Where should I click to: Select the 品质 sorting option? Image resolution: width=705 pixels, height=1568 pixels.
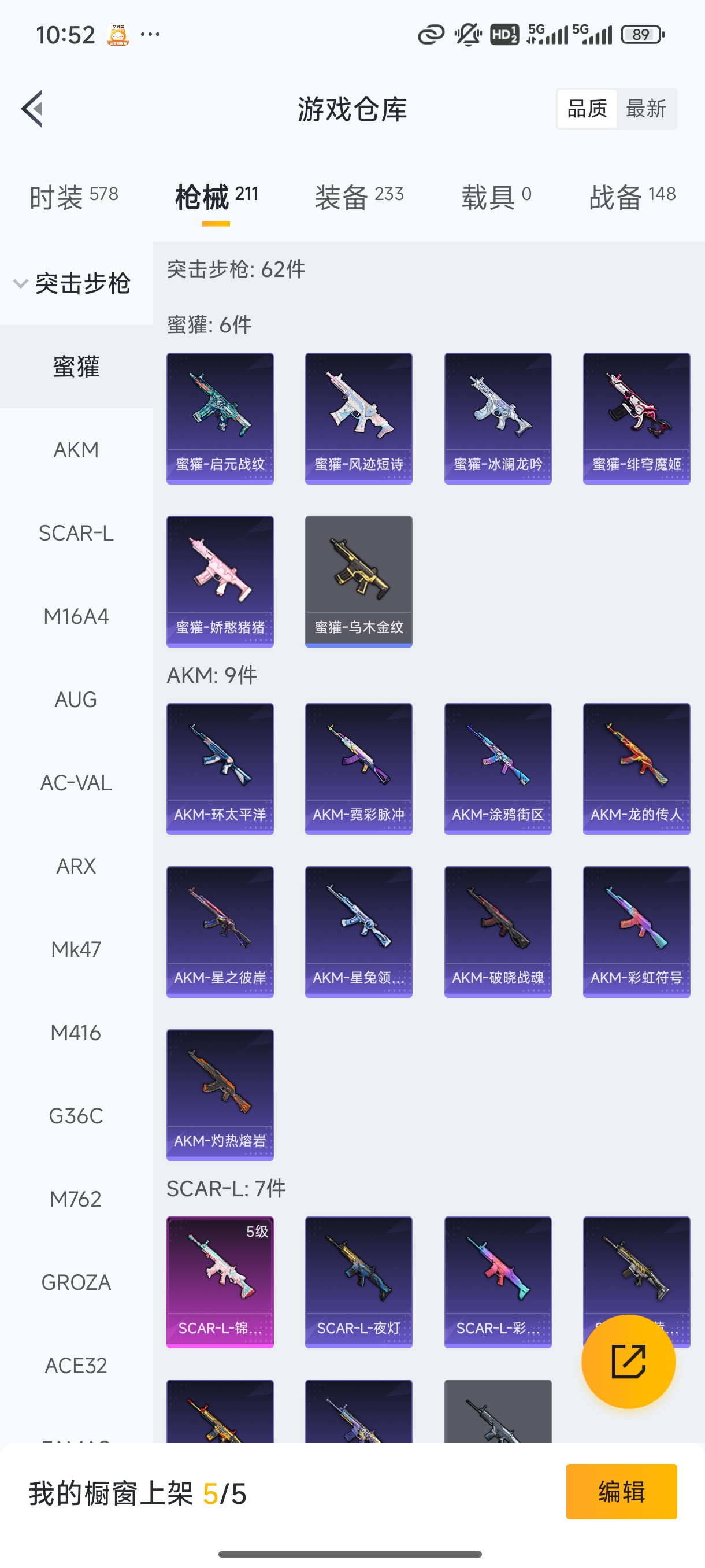pyautogui.click(x=587, y=109)
